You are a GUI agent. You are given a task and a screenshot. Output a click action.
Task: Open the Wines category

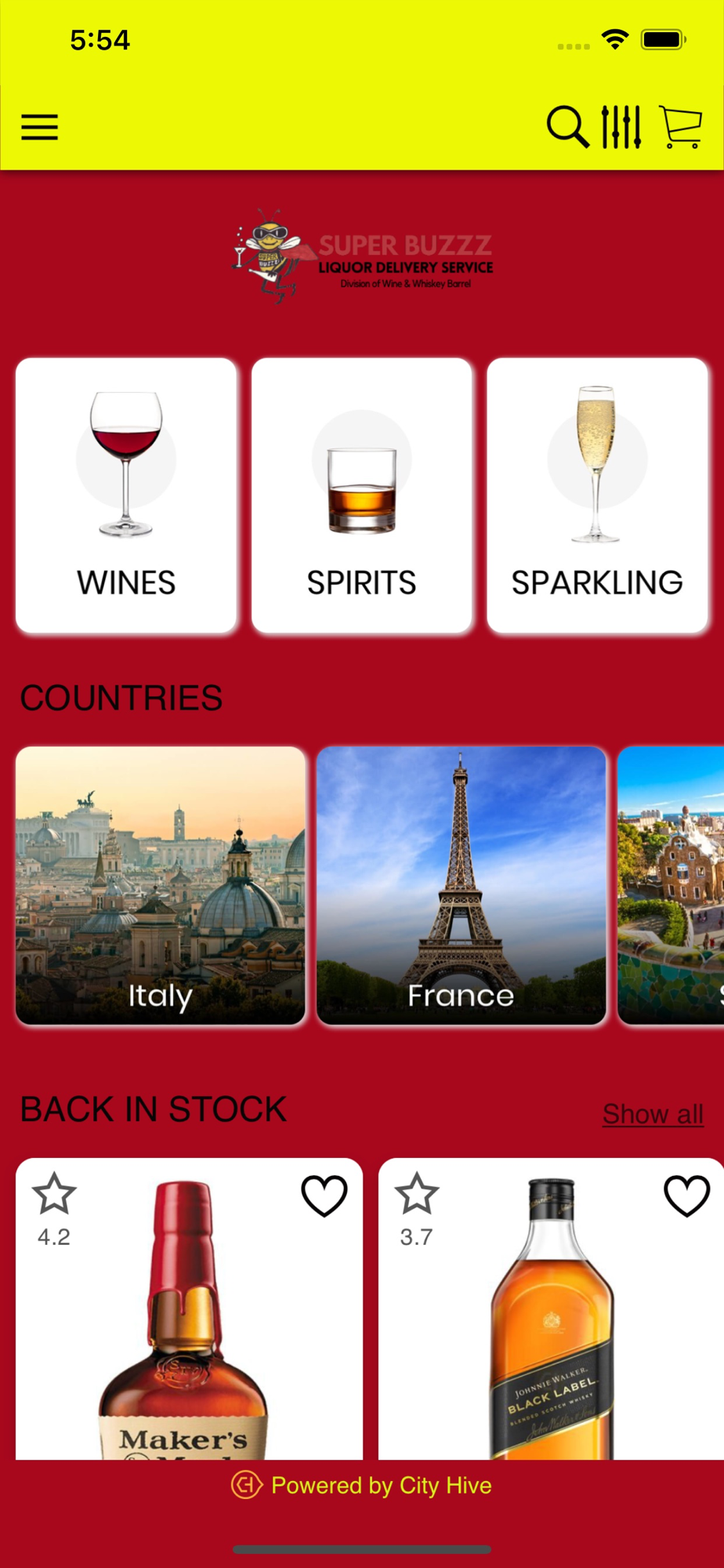126,495
